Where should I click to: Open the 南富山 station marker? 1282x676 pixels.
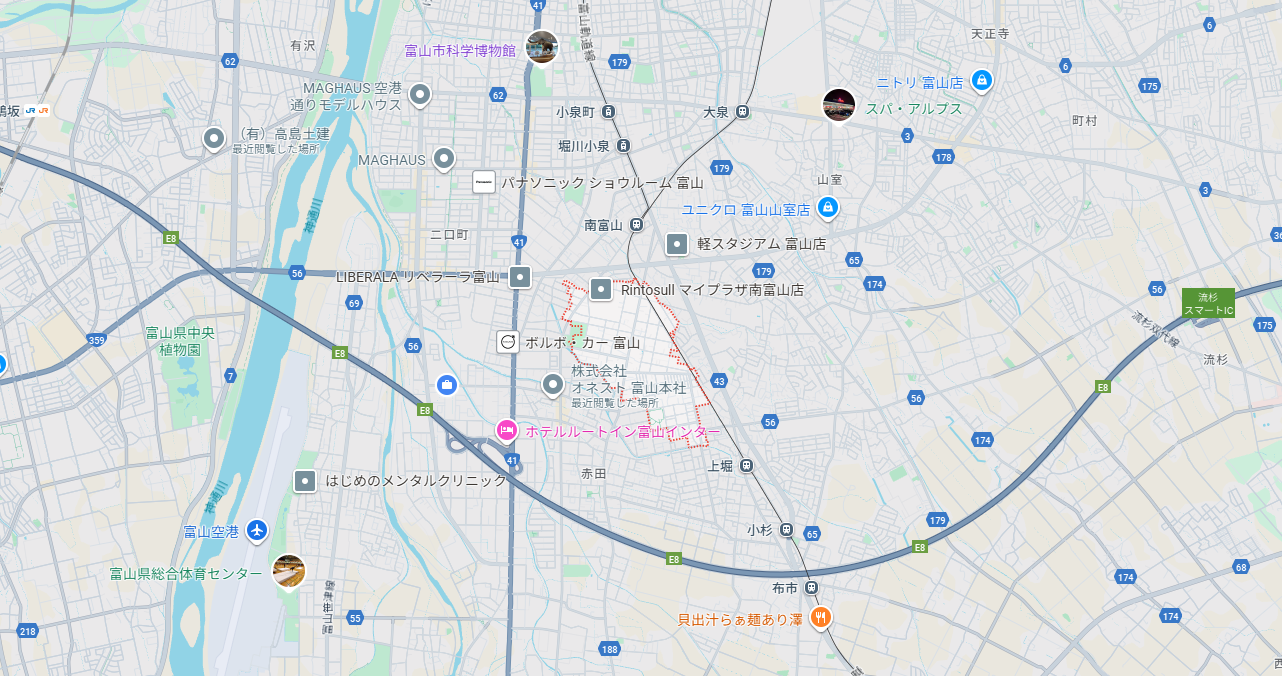[x=637, y=225]
